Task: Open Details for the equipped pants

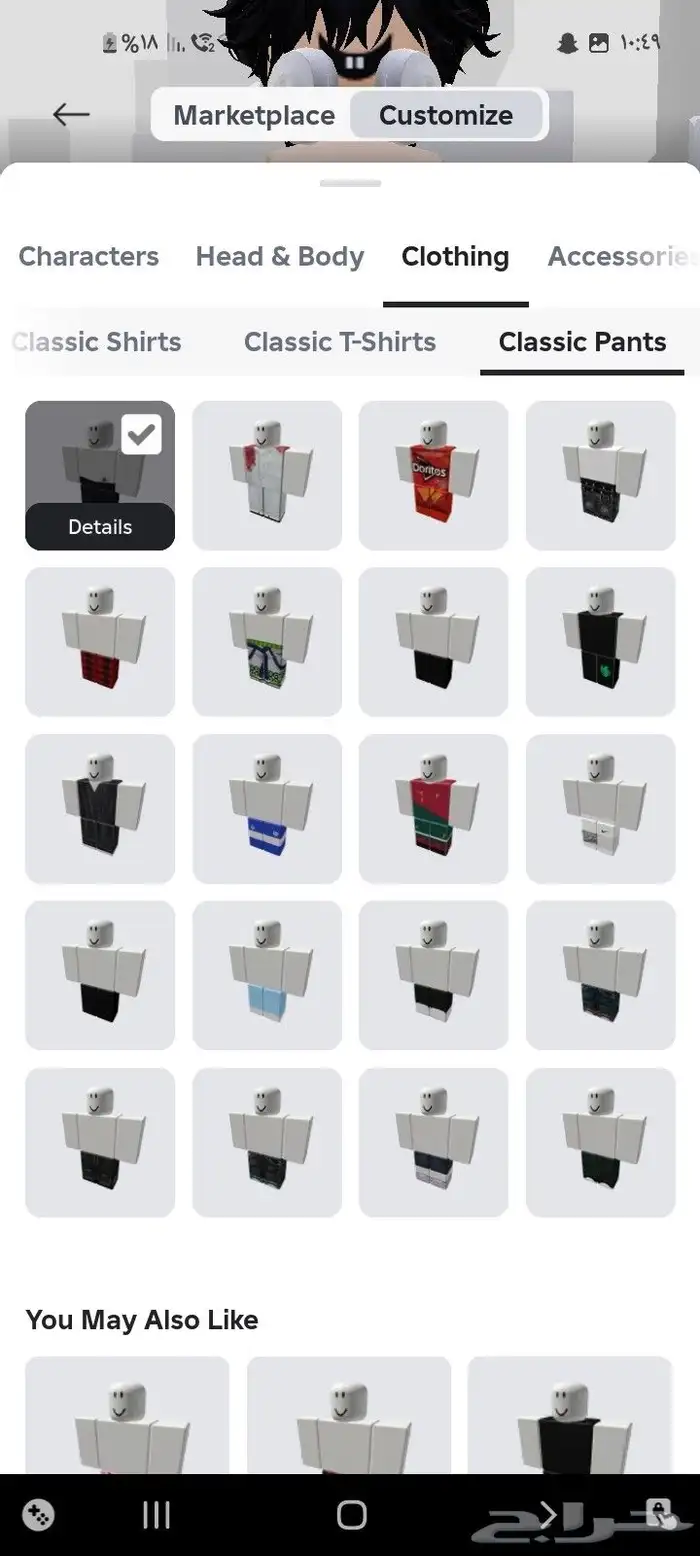Action: 100,527
